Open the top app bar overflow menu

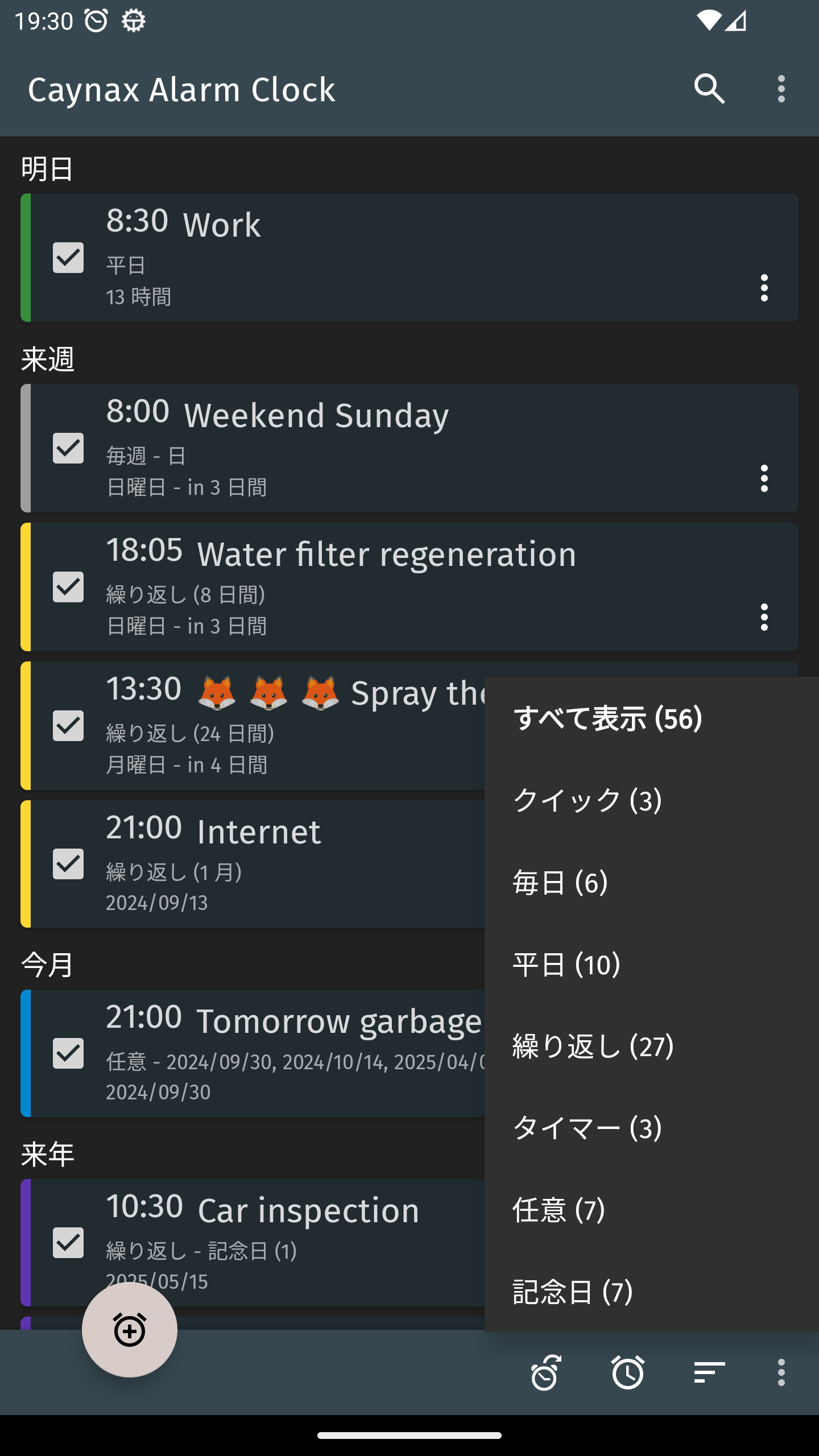click(781, 89)
